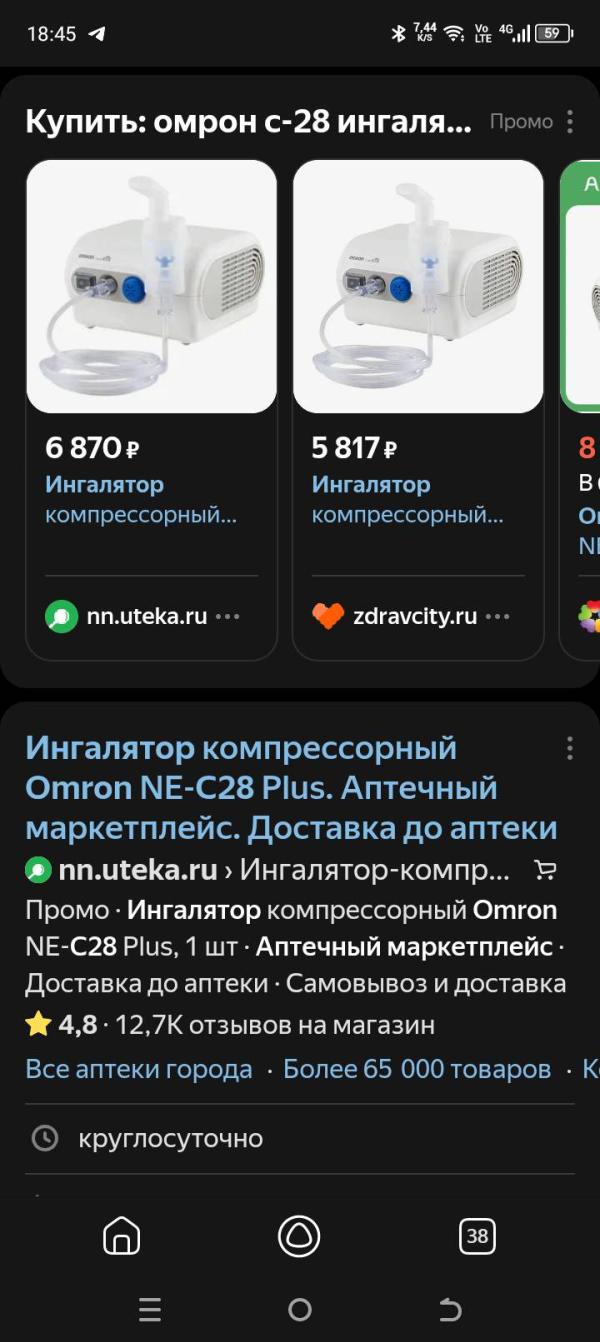This screenshot has width=600, height=1342.
Task: Tap the shopping cart icon in the result
Action: tap(545, 870)
